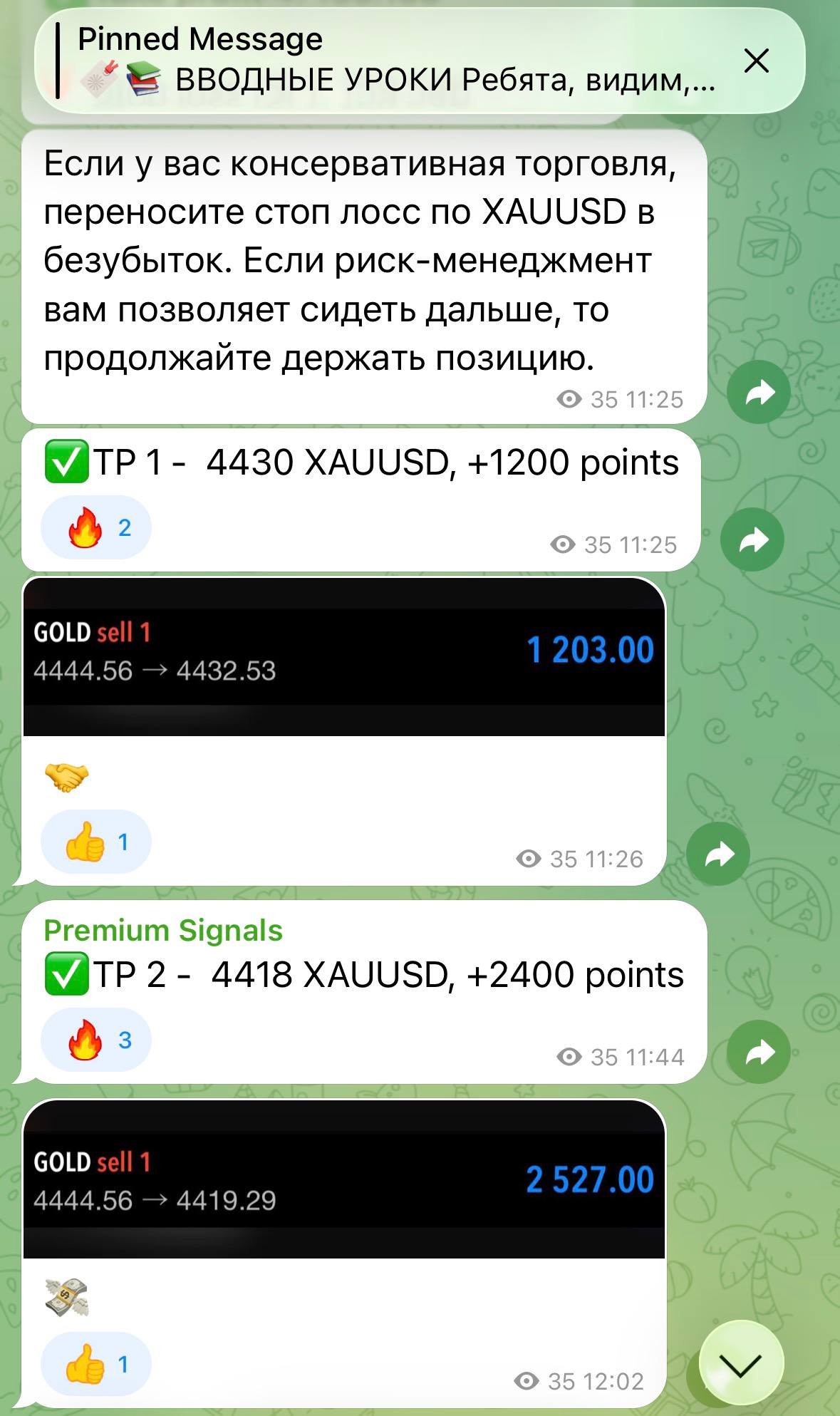Forward the TP 2 - 4418 XAUUSD message
840x1416 pixels.
click(758, 1053)
